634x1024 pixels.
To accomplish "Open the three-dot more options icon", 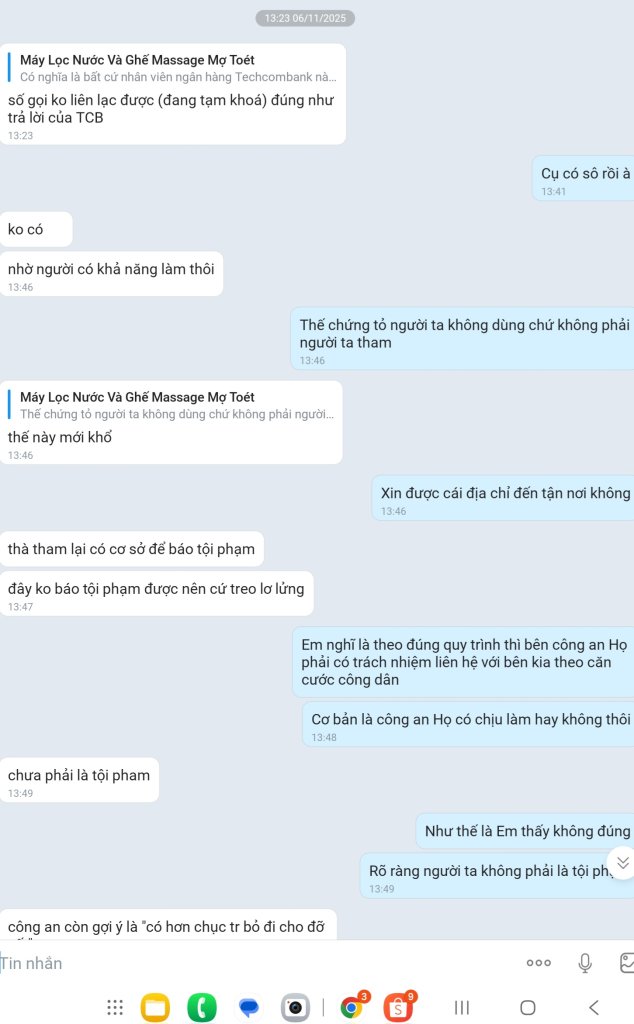I will point(539,963).
